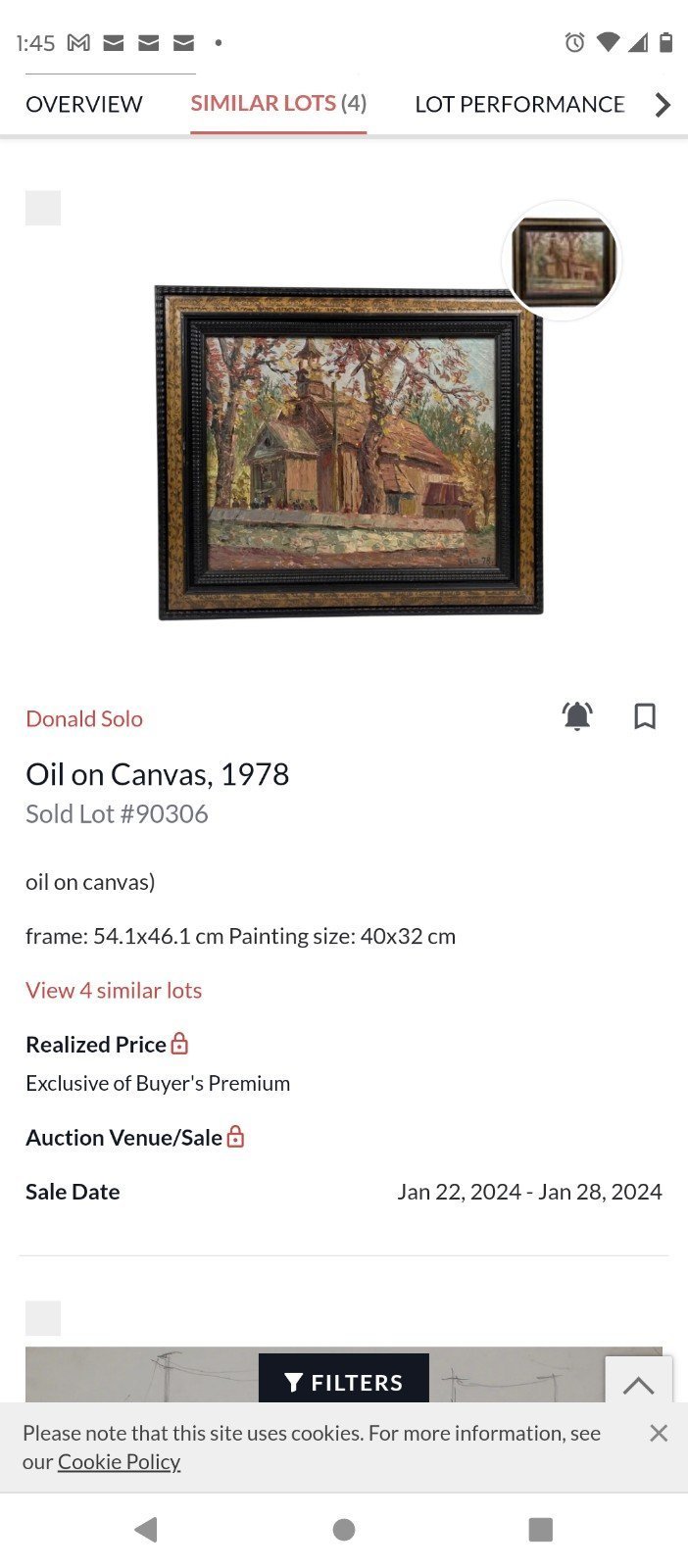Open the Cookie Policy link
The image size is (688, 1568).
(119, 1461)
